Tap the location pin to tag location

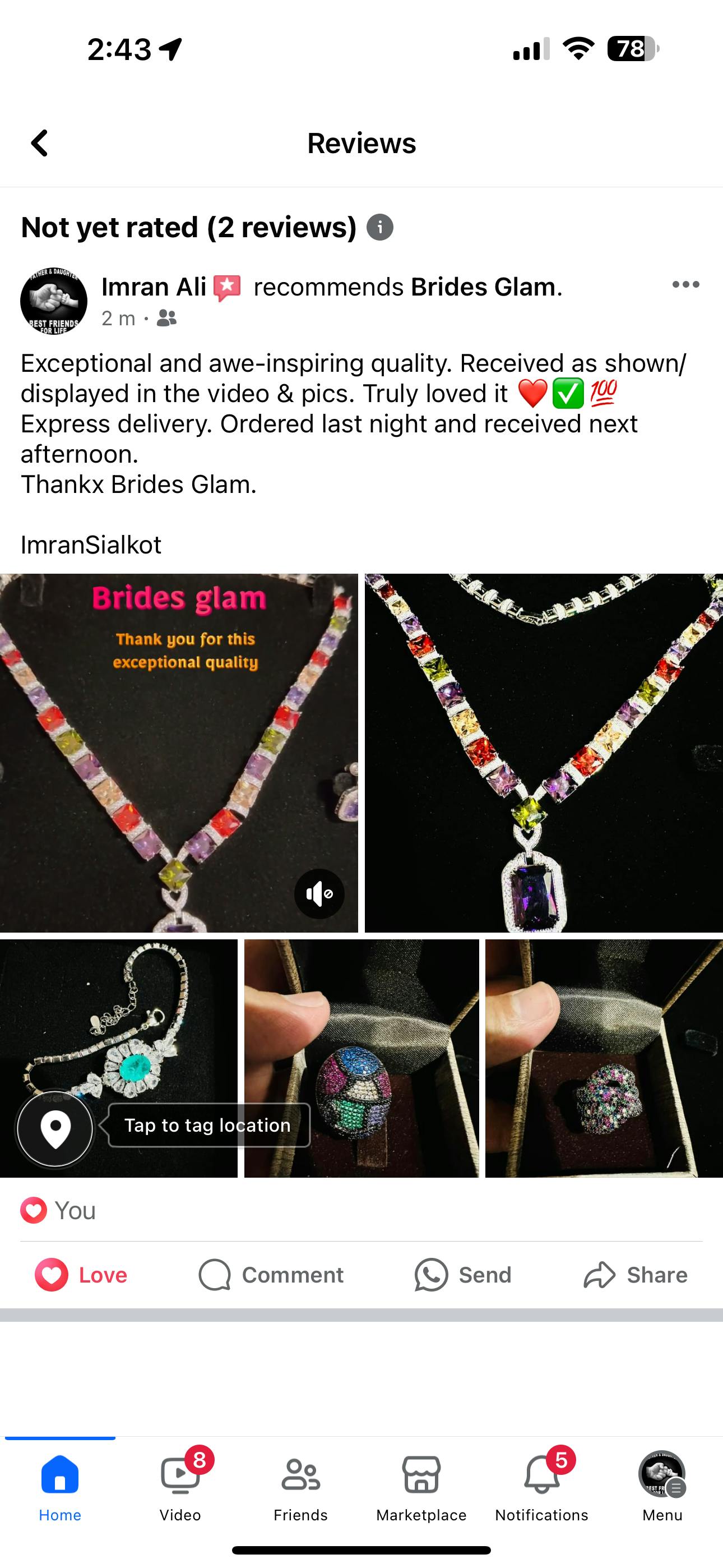(55, 1128)
